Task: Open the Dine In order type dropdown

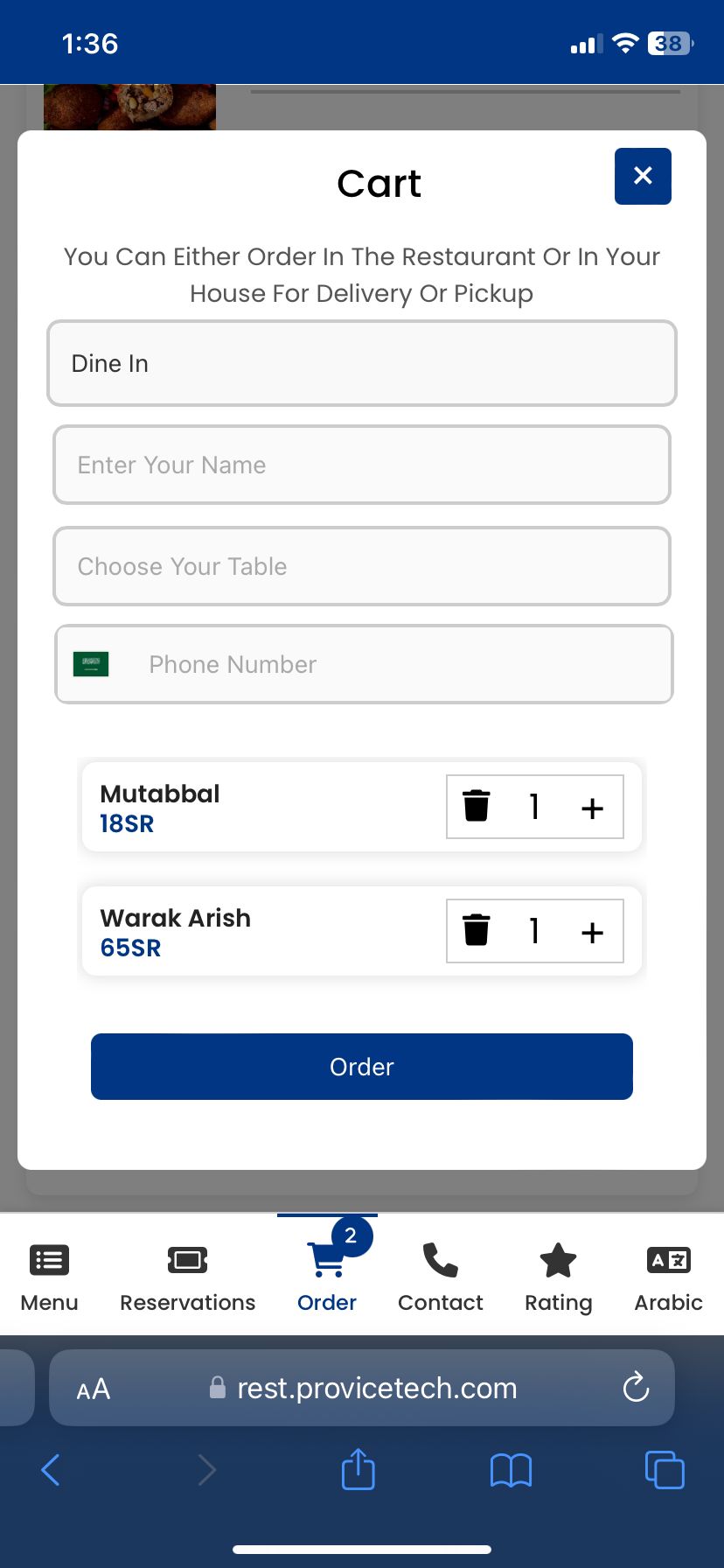Action: [361, 363]
